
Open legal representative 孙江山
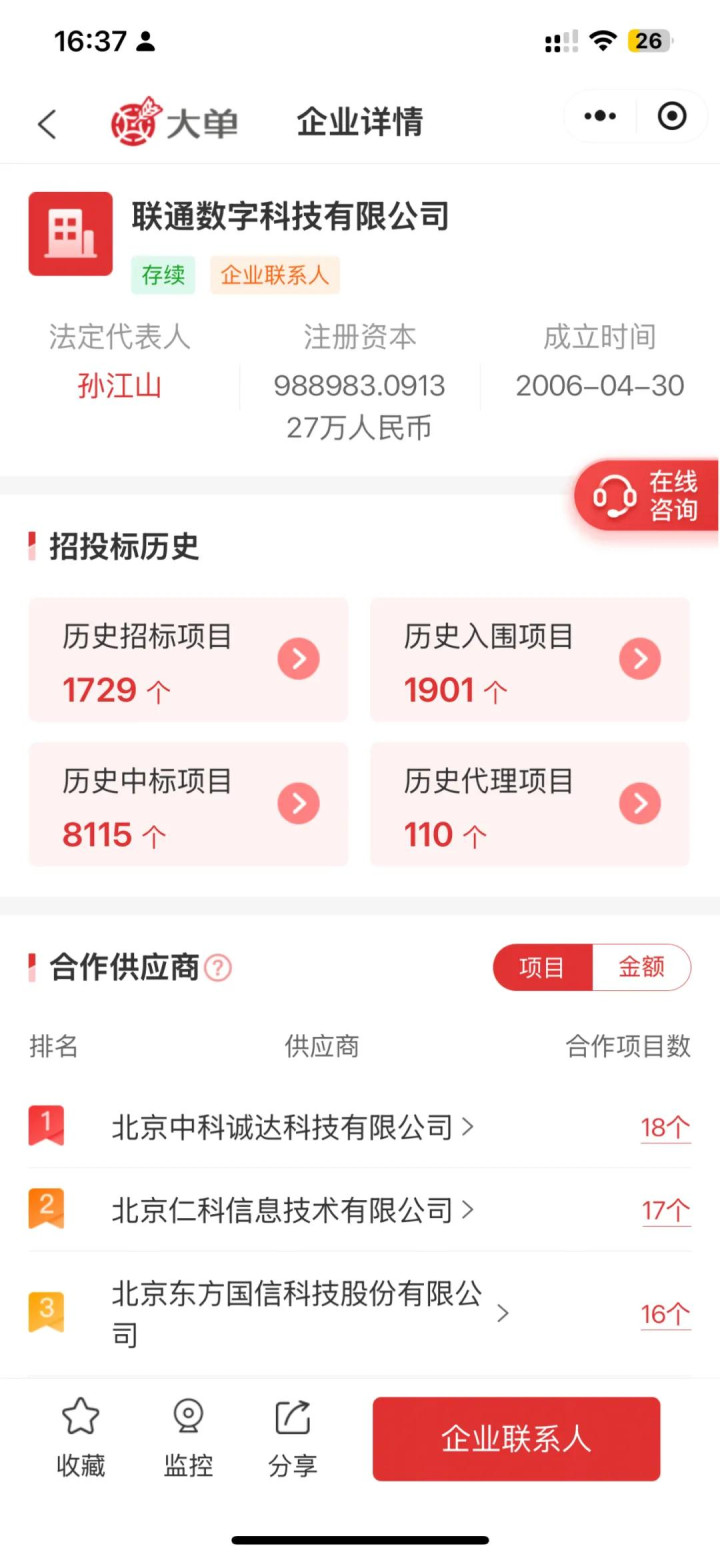[x=119, y=386]
